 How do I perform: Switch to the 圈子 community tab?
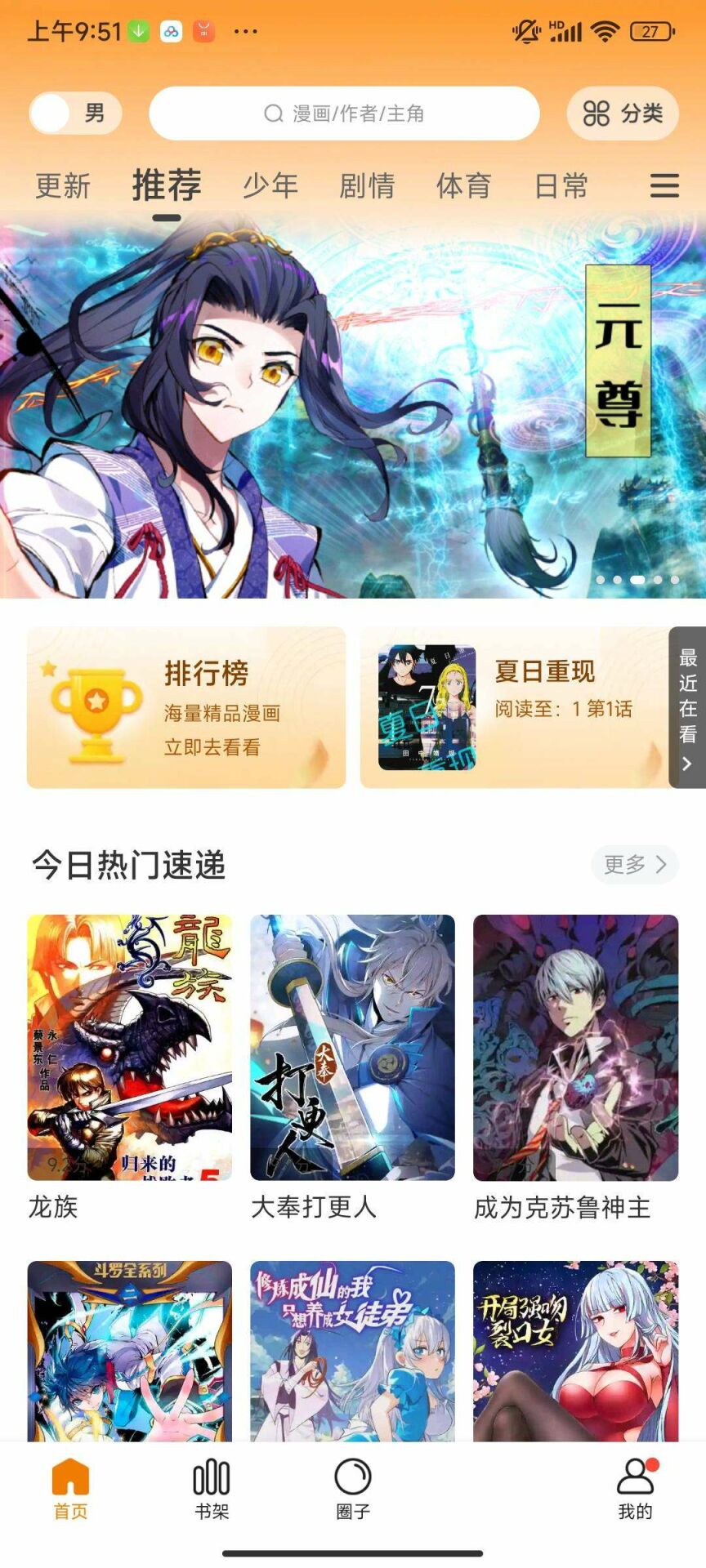353,1489
